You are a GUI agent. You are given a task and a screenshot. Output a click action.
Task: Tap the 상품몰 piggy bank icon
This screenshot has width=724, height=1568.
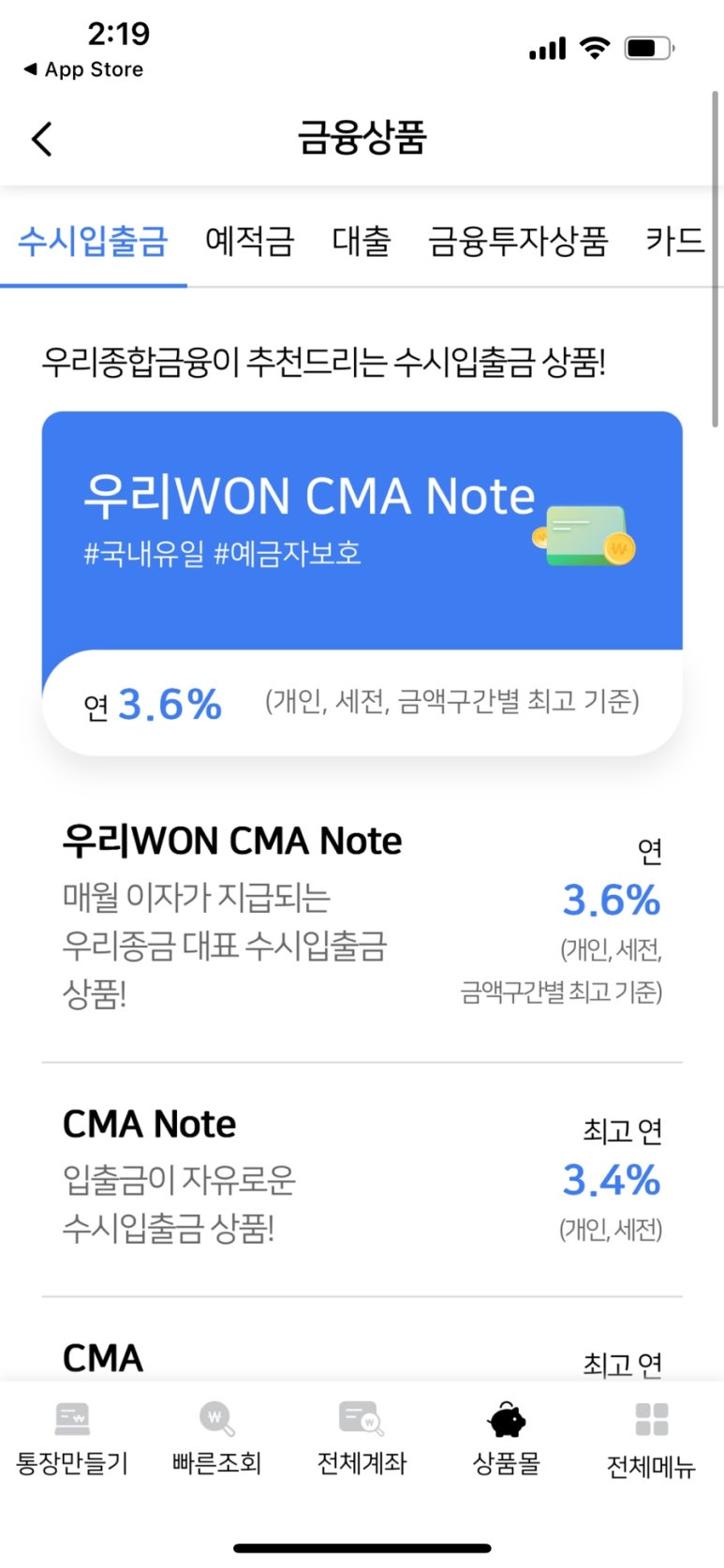tap(505, 1421)
